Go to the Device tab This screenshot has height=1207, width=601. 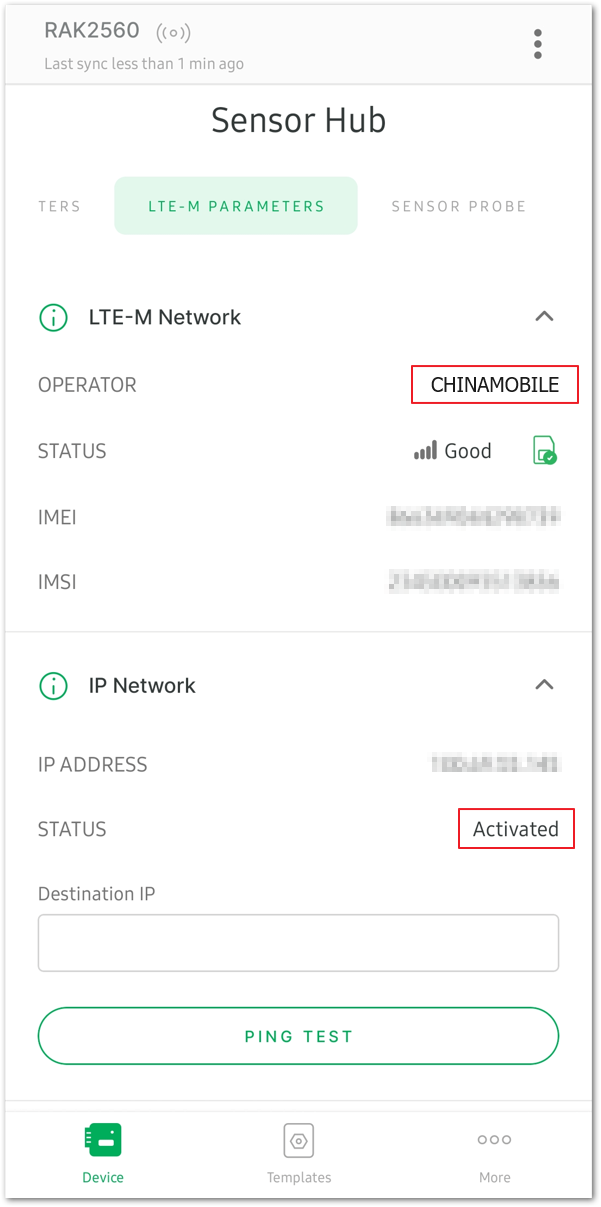pos(103,1153)
